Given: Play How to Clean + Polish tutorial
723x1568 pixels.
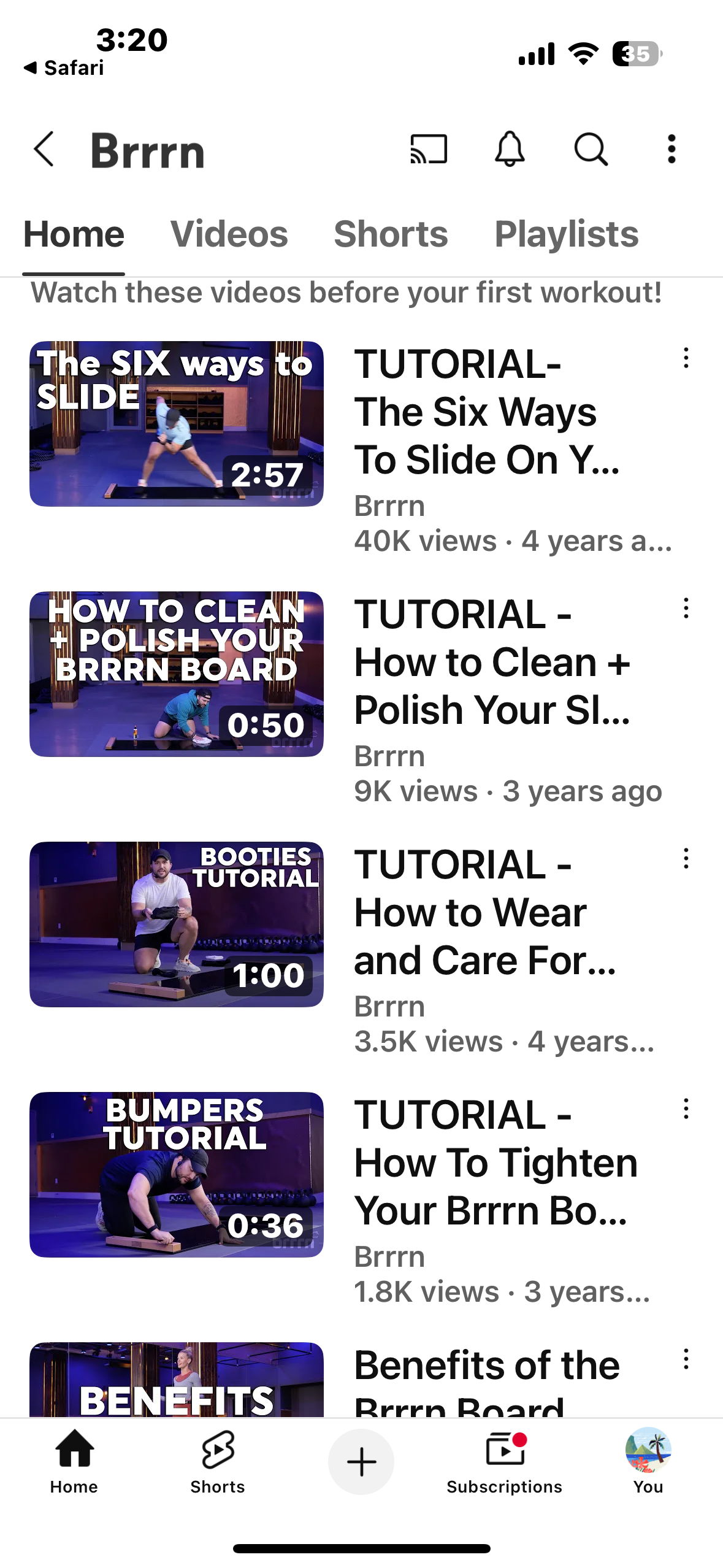Looking at the screenshot, I should (177, 674).
